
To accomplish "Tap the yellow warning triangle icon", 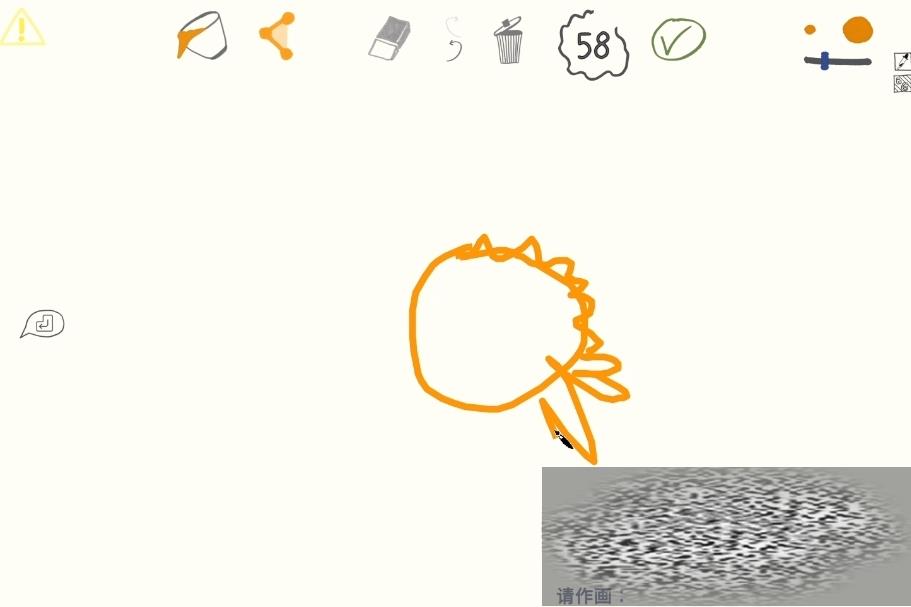I will point(21,27).
